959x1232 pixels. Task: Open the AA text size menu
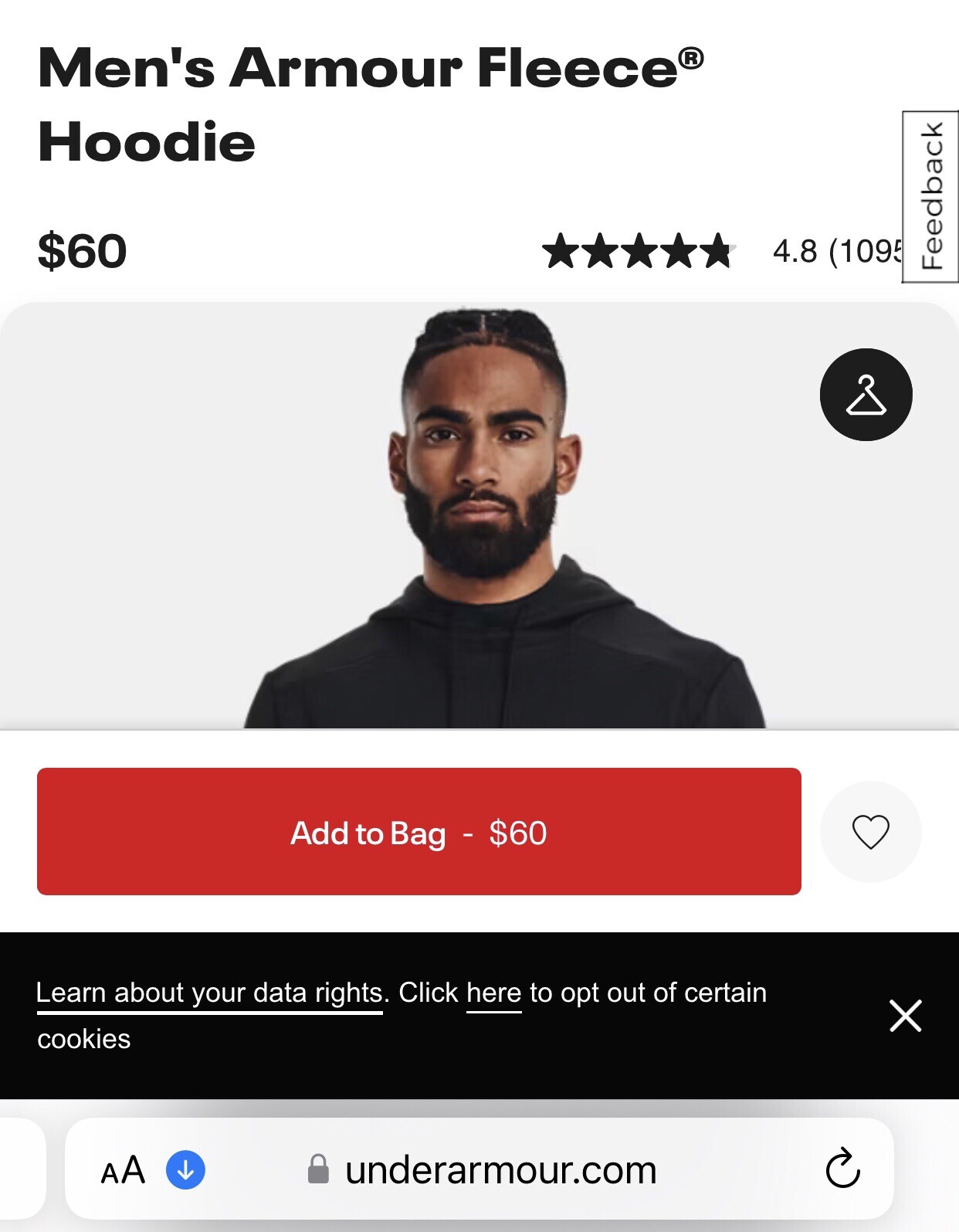tap(123, 1170)
